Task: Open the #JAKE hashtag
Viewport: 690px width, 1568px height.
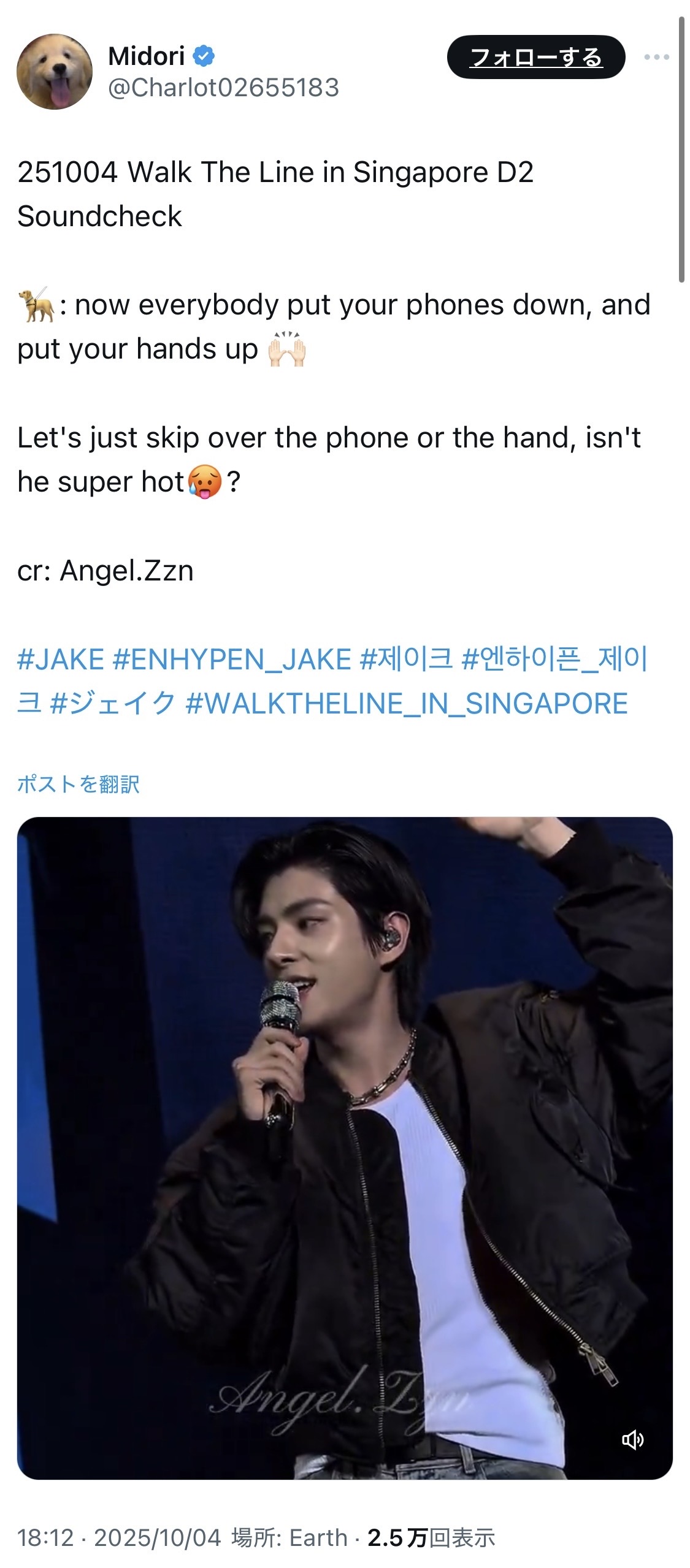Action: 61,660
